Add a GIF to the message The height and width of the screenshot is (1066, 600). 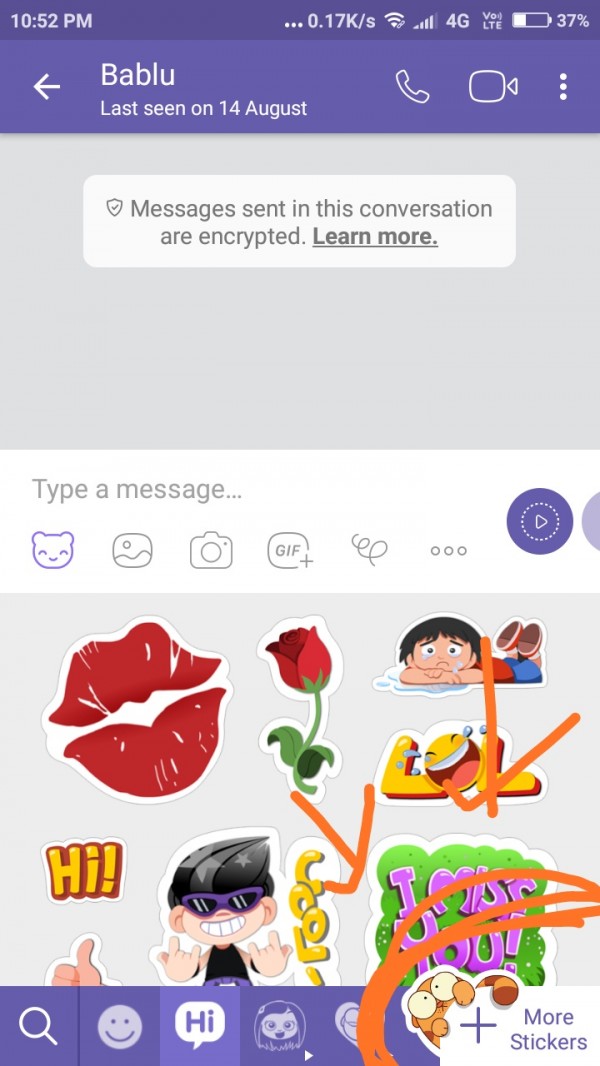tap(290, 550)
